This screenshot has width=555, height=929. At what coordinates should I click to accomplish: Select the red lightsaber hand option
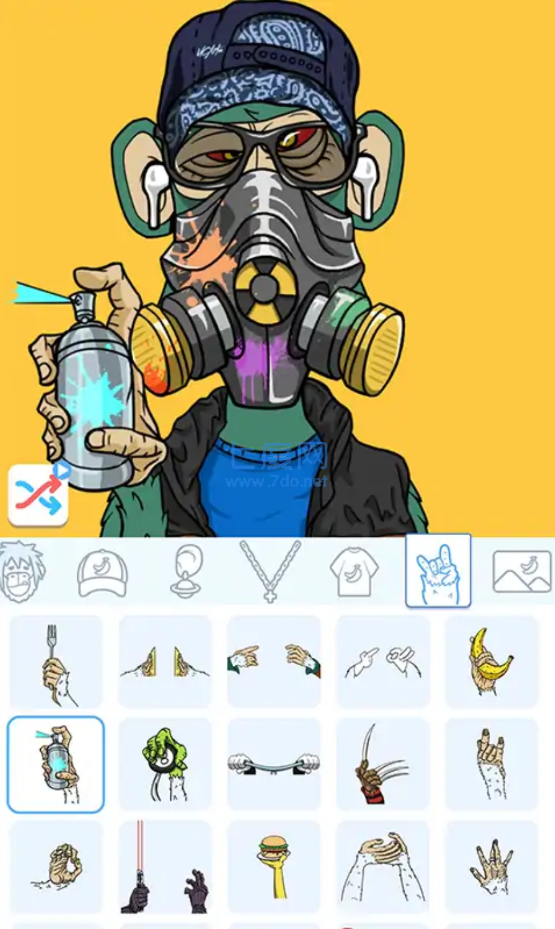click(165, 867)
